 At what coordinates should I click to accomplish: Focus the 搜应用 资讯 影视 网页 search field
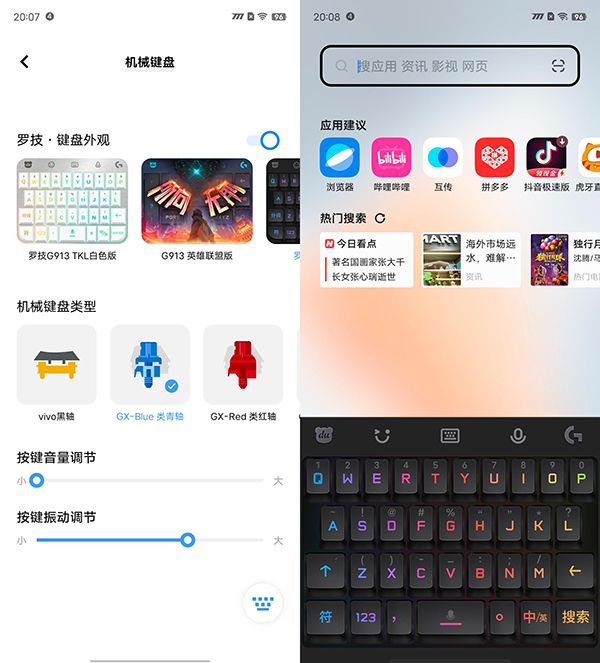pyautogui.click(x=440, y=66)
